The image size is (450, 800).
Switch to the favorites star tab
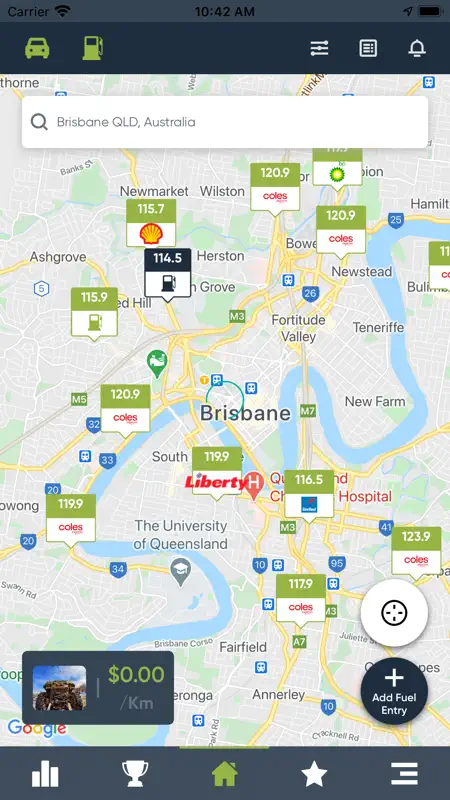click(314, 774)
